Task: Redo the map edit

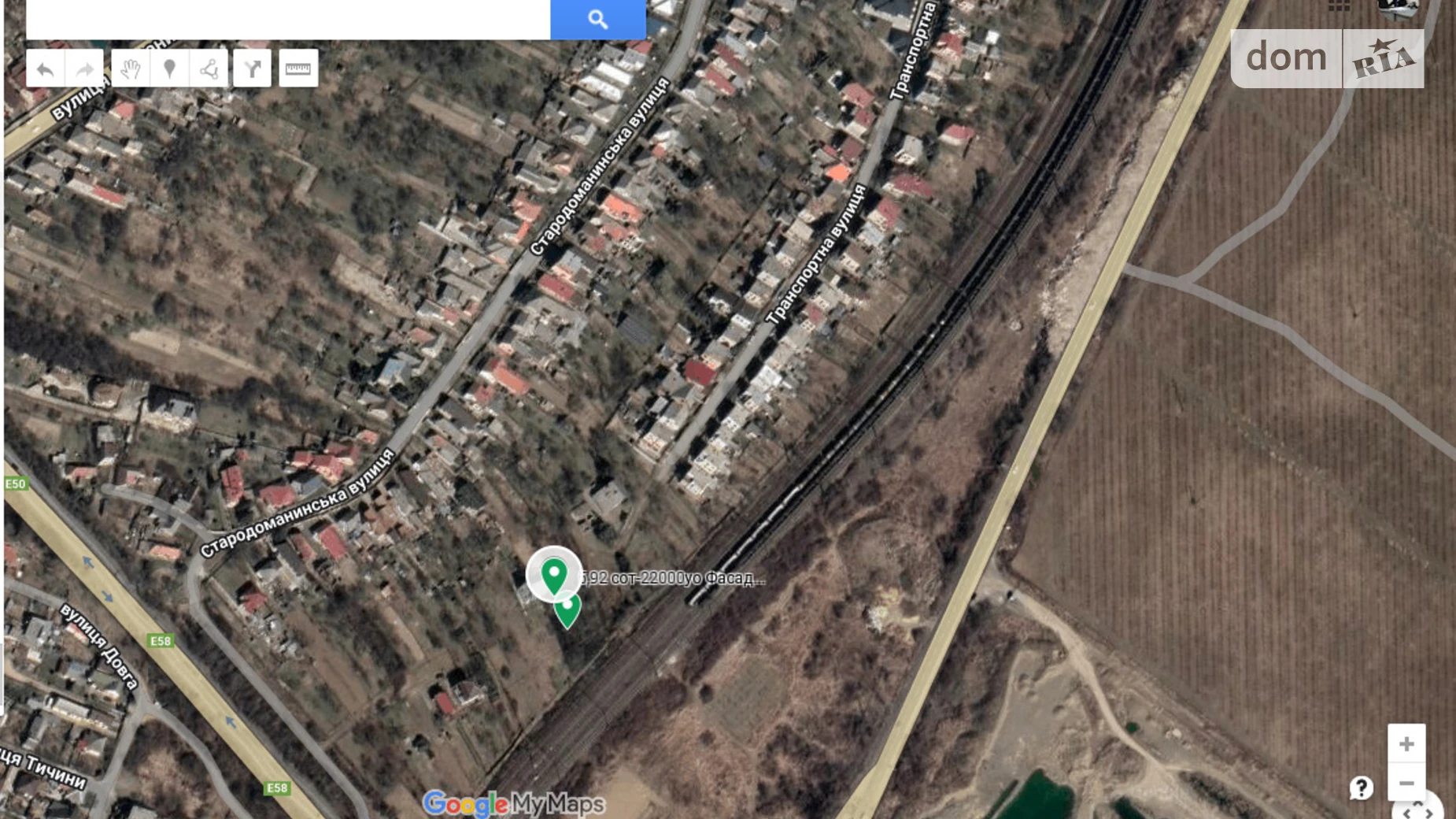Action: click(x=84, y=69)
